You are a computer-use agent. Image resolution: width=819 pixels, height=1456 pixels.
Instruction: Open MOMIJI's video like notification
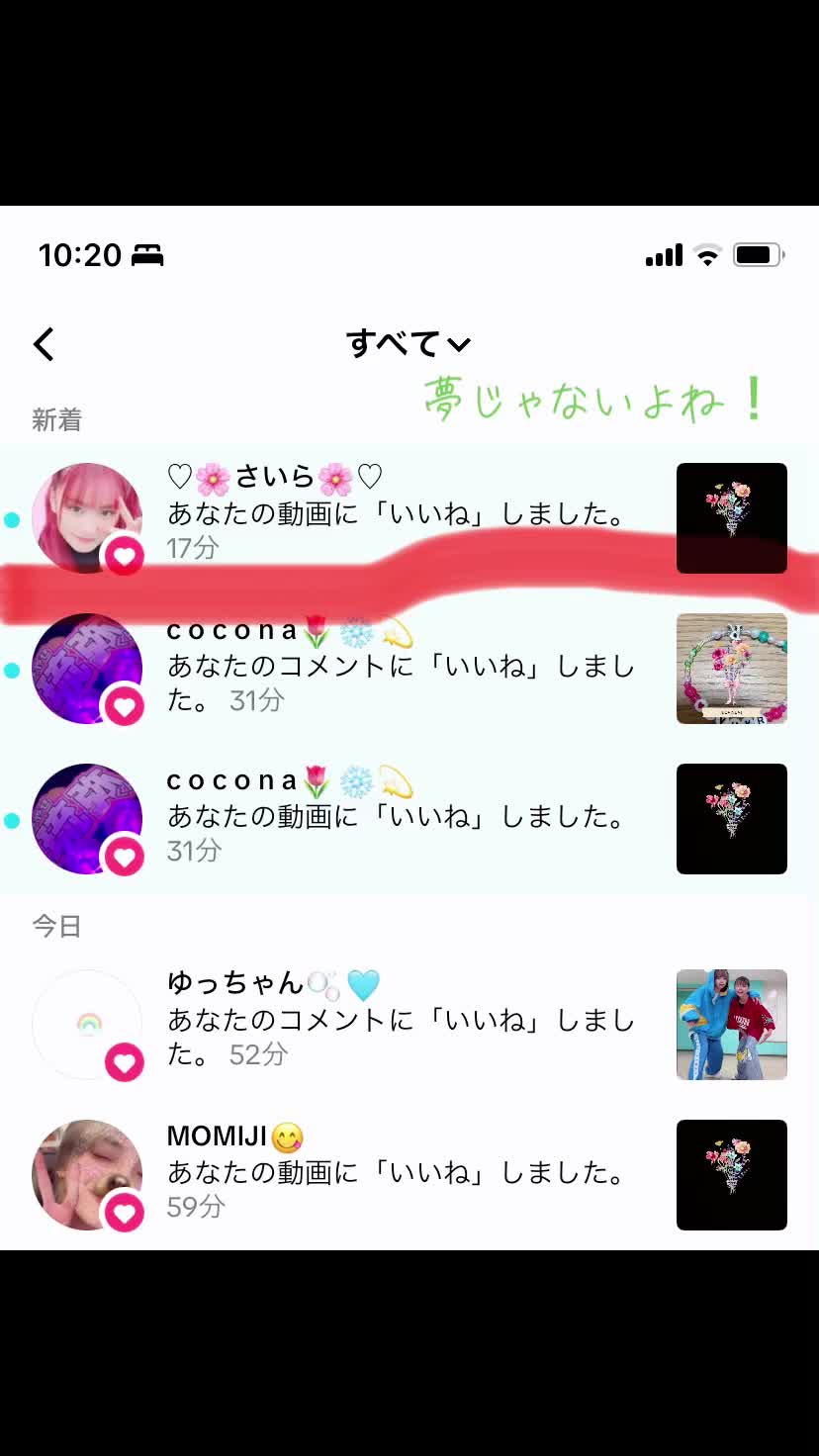coord(396,1173)
